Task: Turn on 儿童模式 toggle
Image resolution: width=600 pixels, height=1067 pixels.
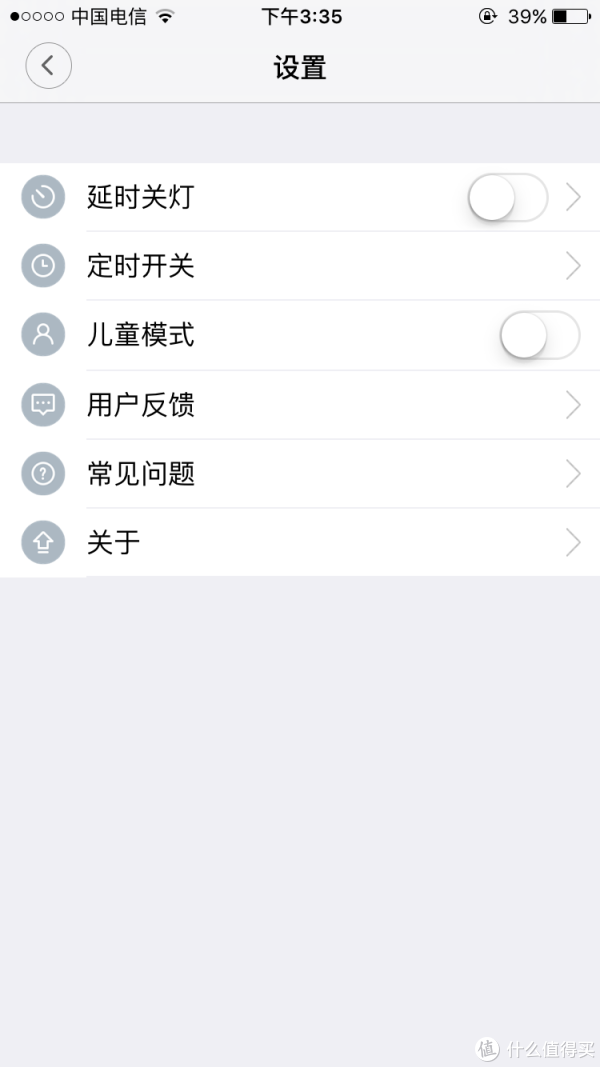Action: (540, 335)
